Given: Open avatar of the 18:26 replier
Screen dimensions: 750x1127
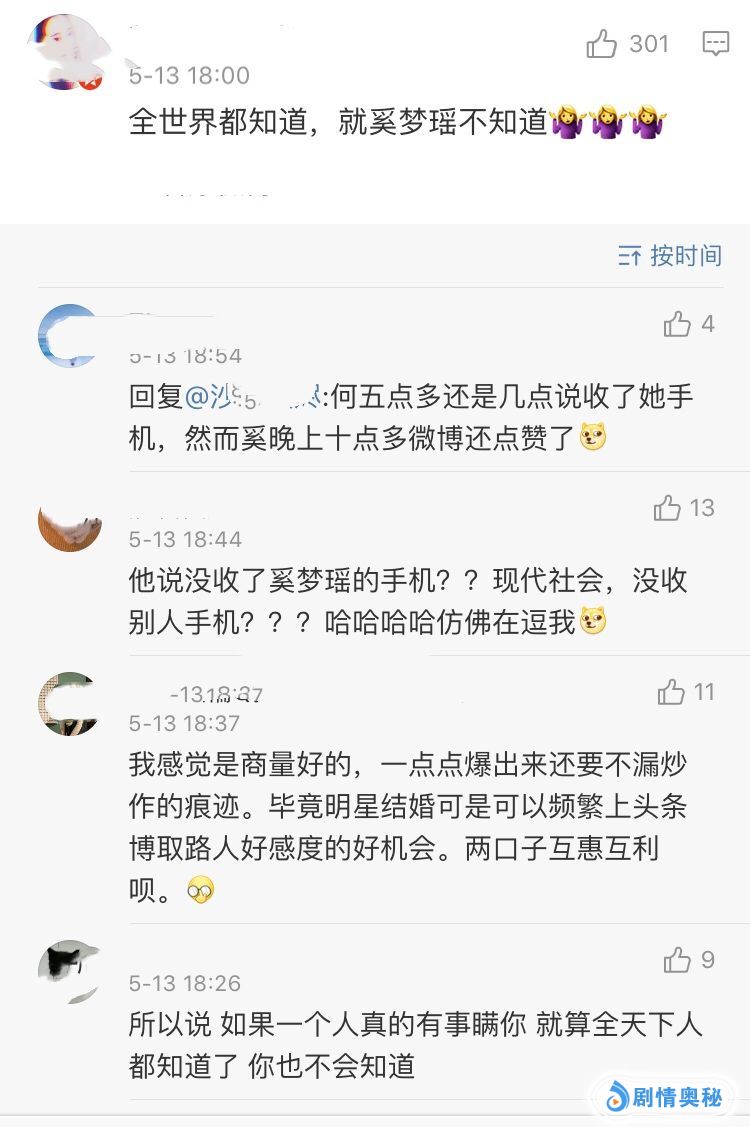Looking at the screenshot, I should pyautogui.click(x=69, y=970).
